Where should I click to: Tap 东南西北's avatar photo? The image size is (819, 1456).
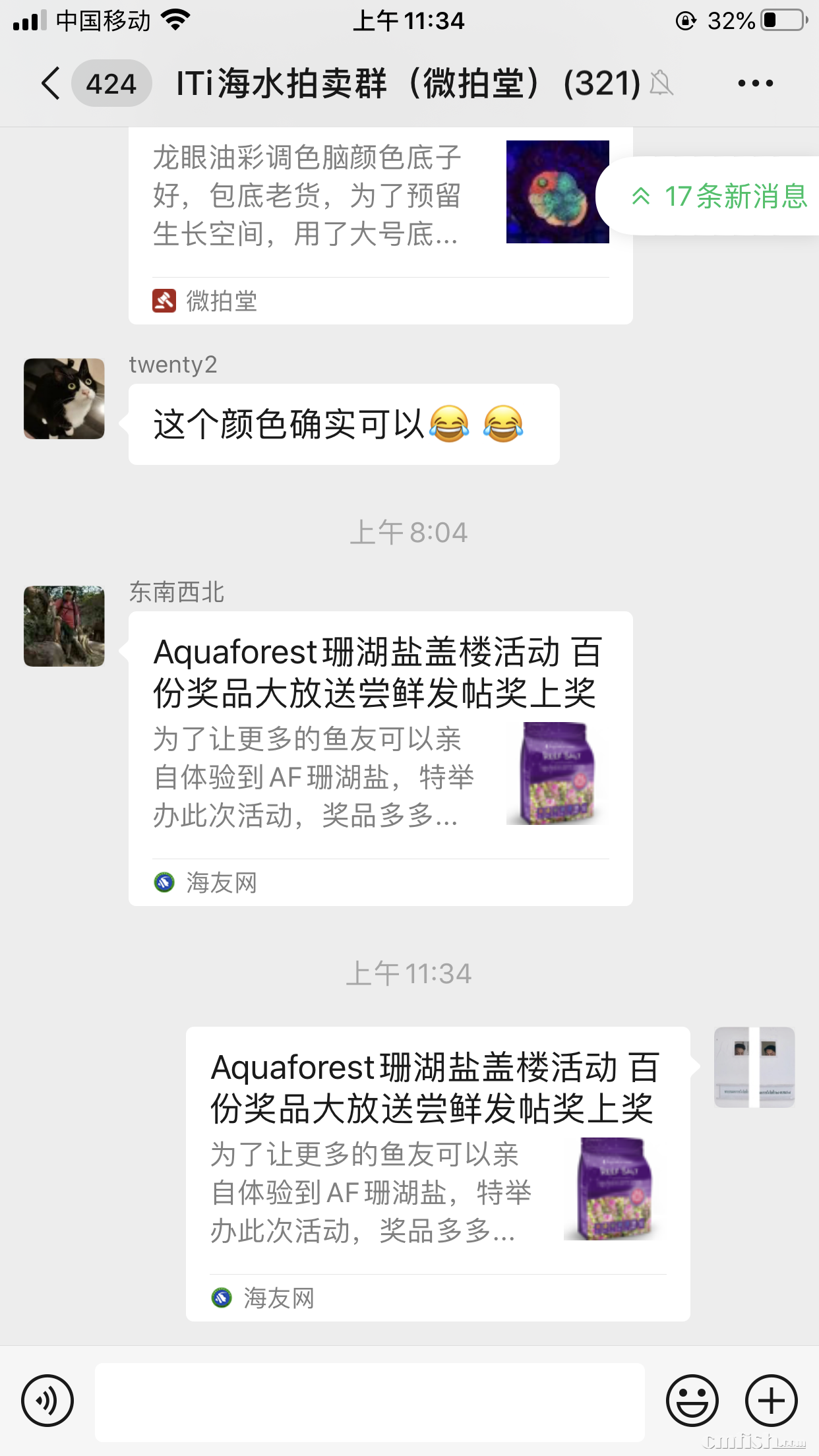tap(63, 626)
